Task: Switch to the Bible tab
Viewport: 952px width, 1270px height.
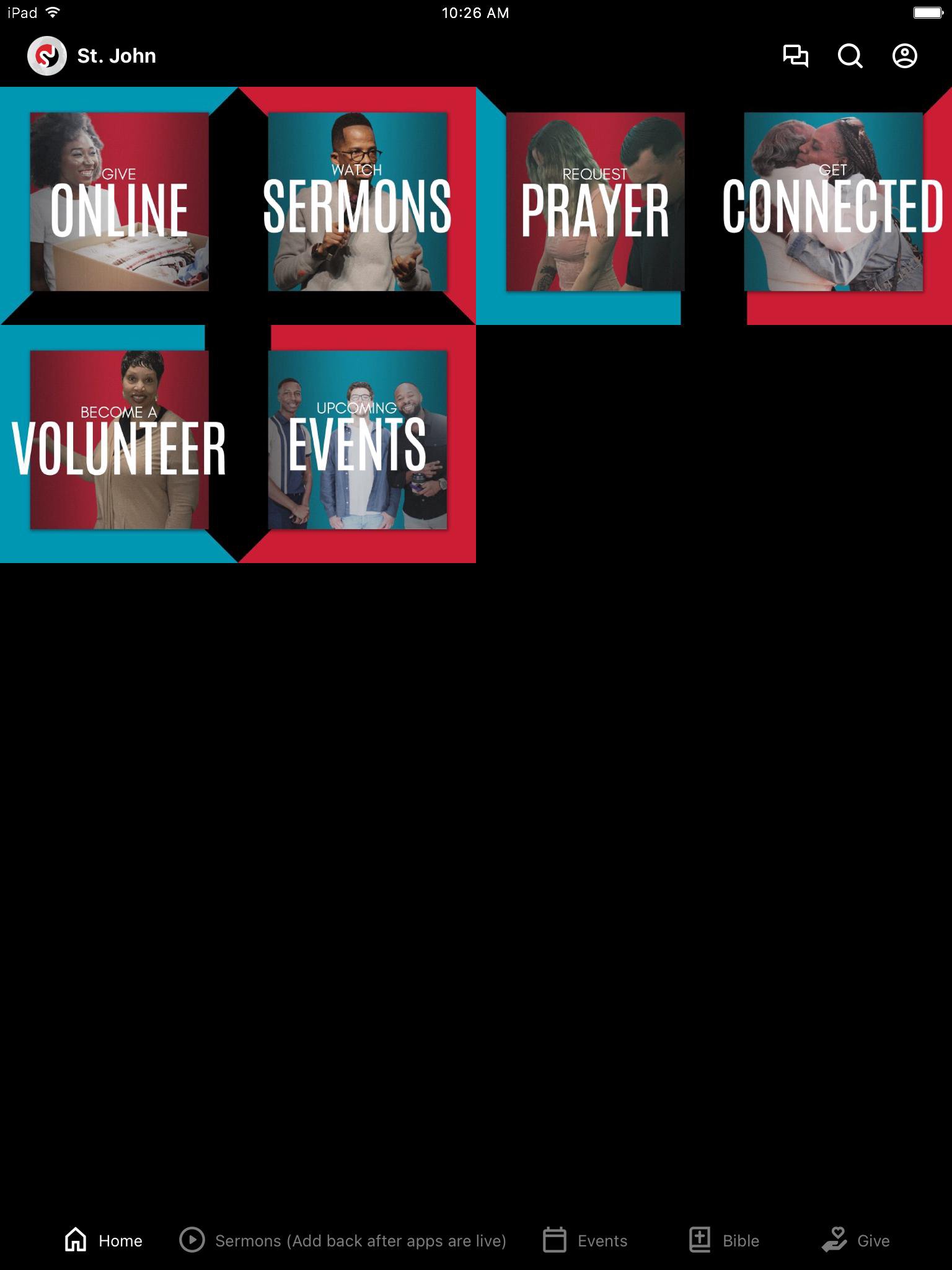Action: [724, 1240]
